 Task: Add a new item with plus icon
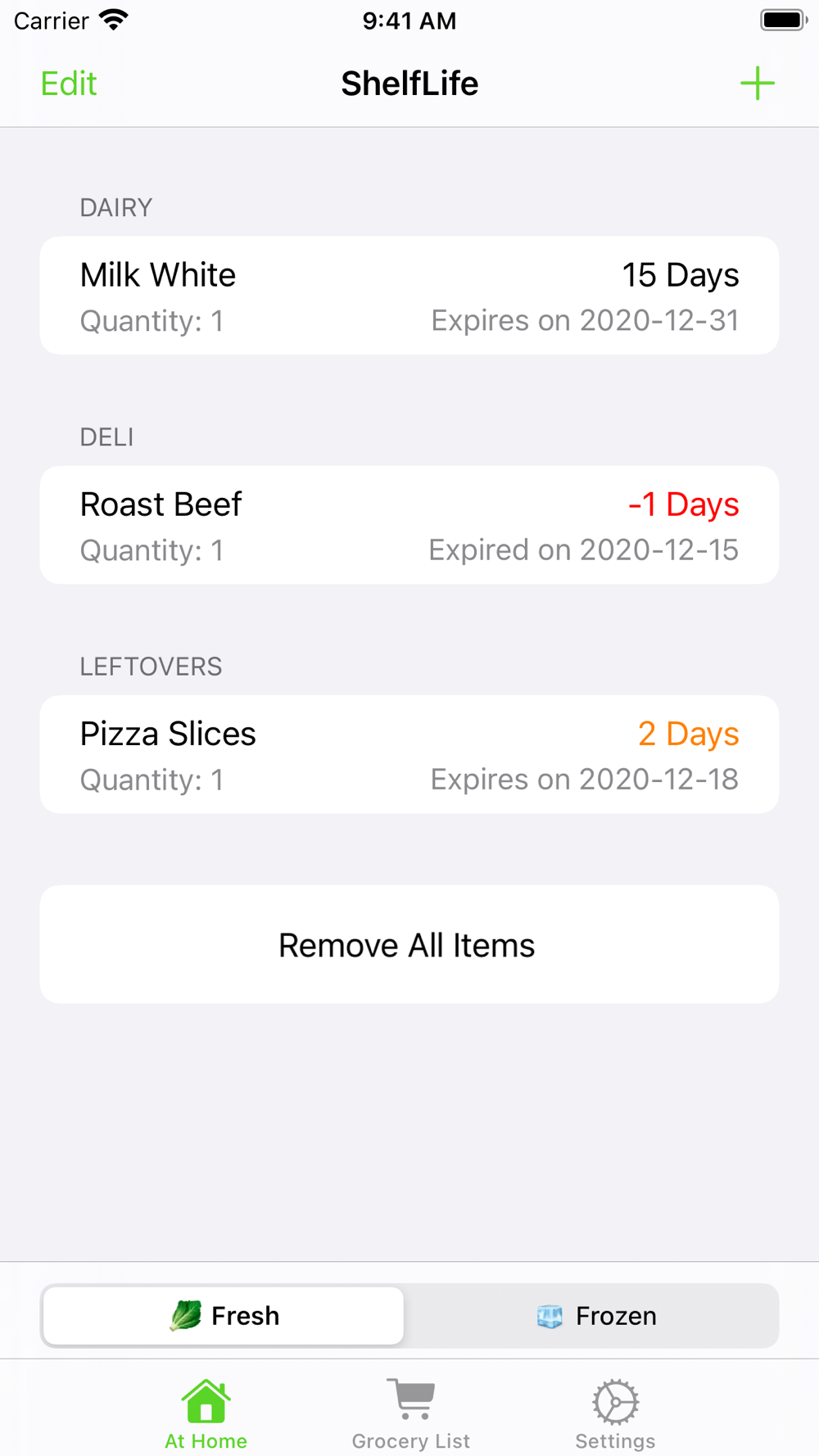pos(757,84)
